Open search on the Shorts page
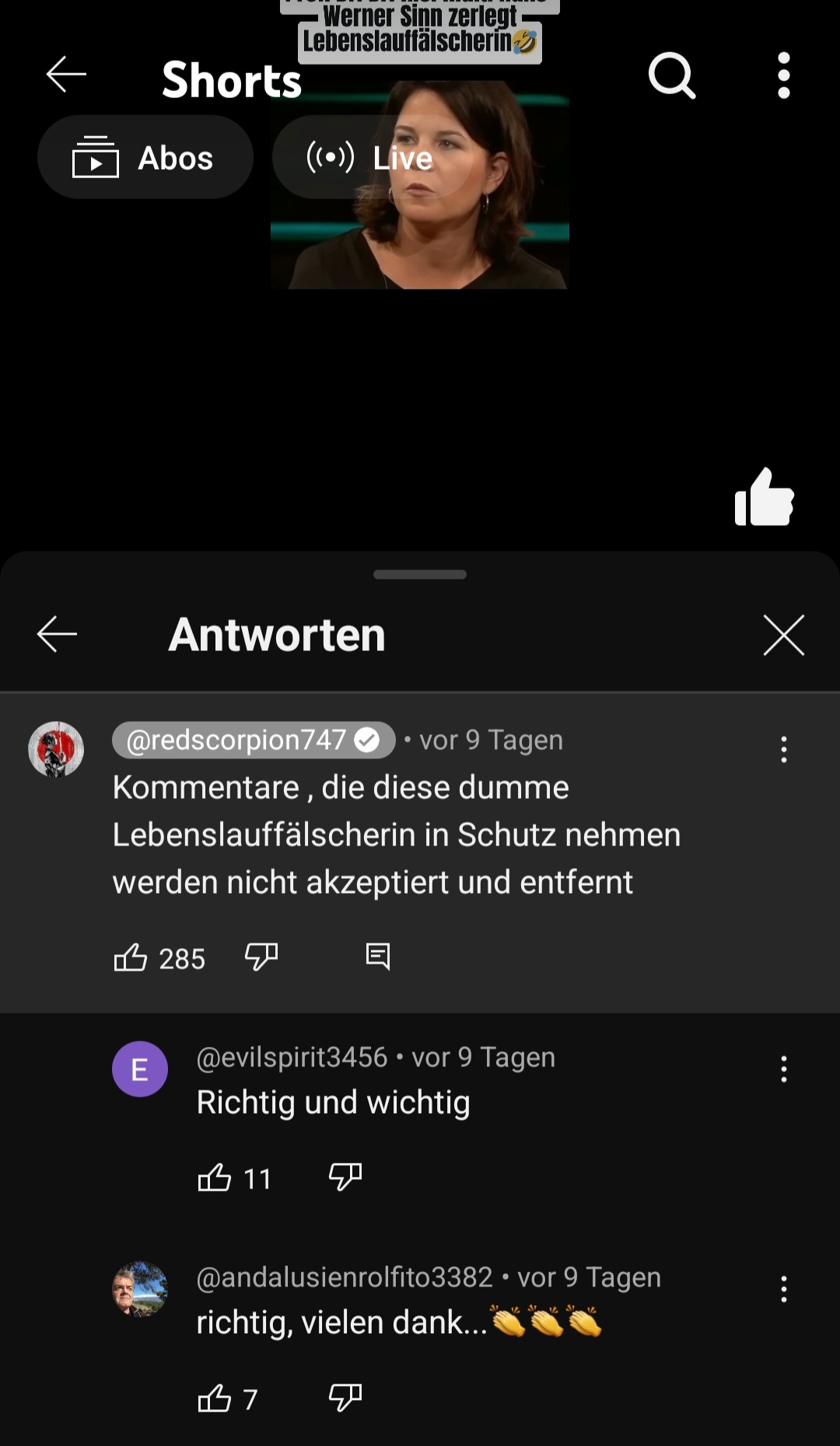 coord(671,75)
